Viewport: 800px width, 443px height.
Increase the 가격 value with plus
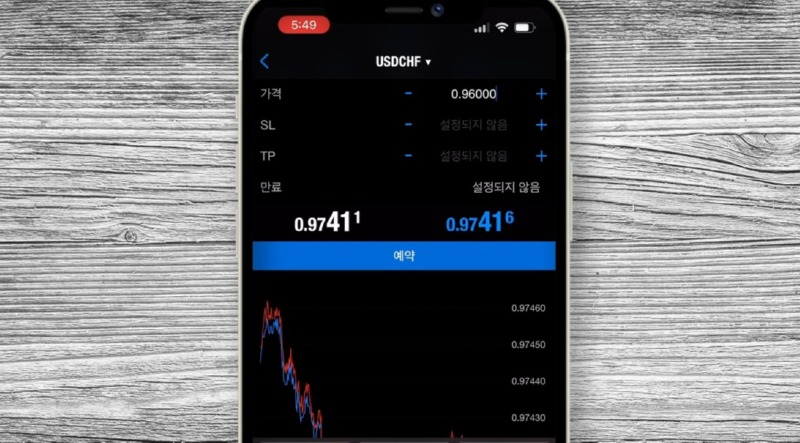point(541,94)
